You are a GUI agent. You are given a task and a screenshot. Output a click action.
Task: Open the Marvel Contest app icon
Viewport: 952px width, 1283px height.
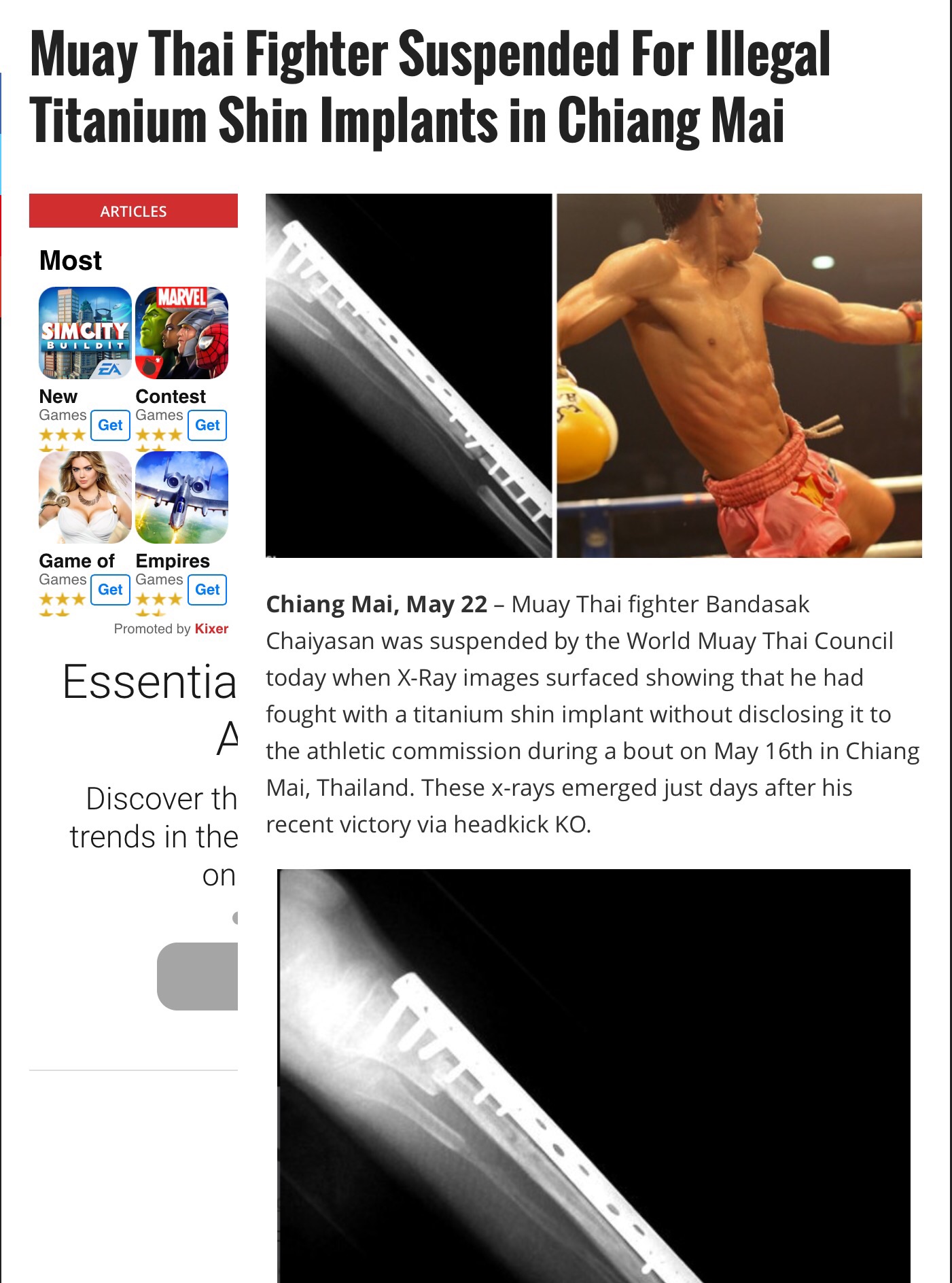[x=181, y=333]
